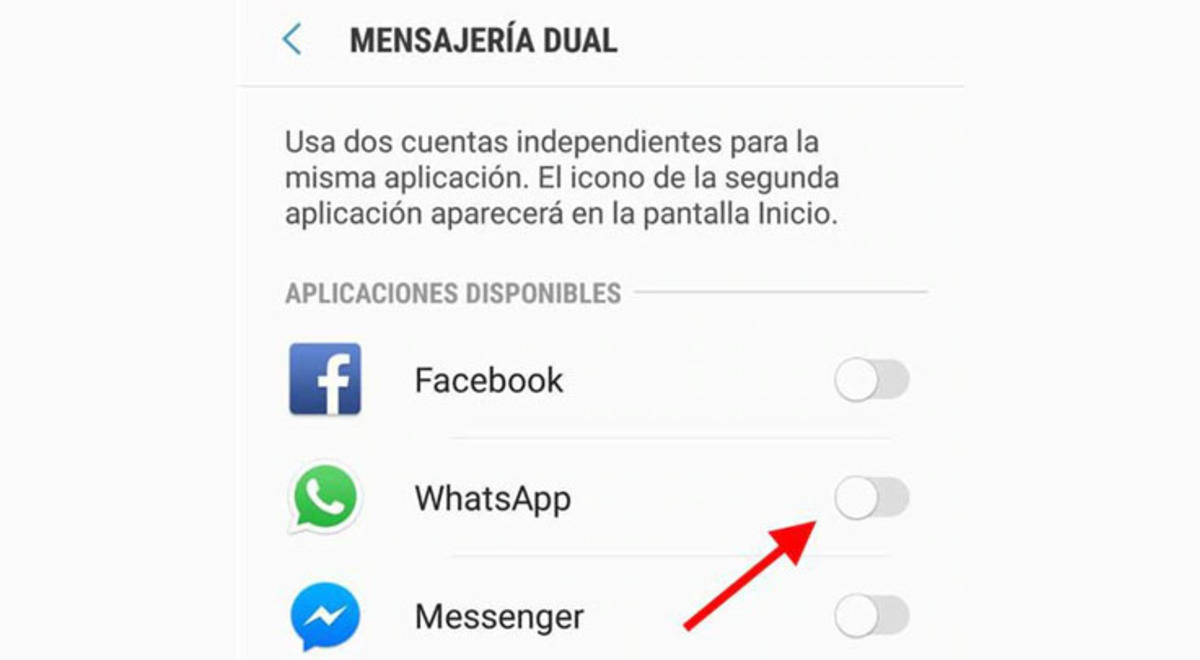Enable dual messaging for Facebook
The height and width of the screenshot is (660, 1200).
click(x=871, y=381)
